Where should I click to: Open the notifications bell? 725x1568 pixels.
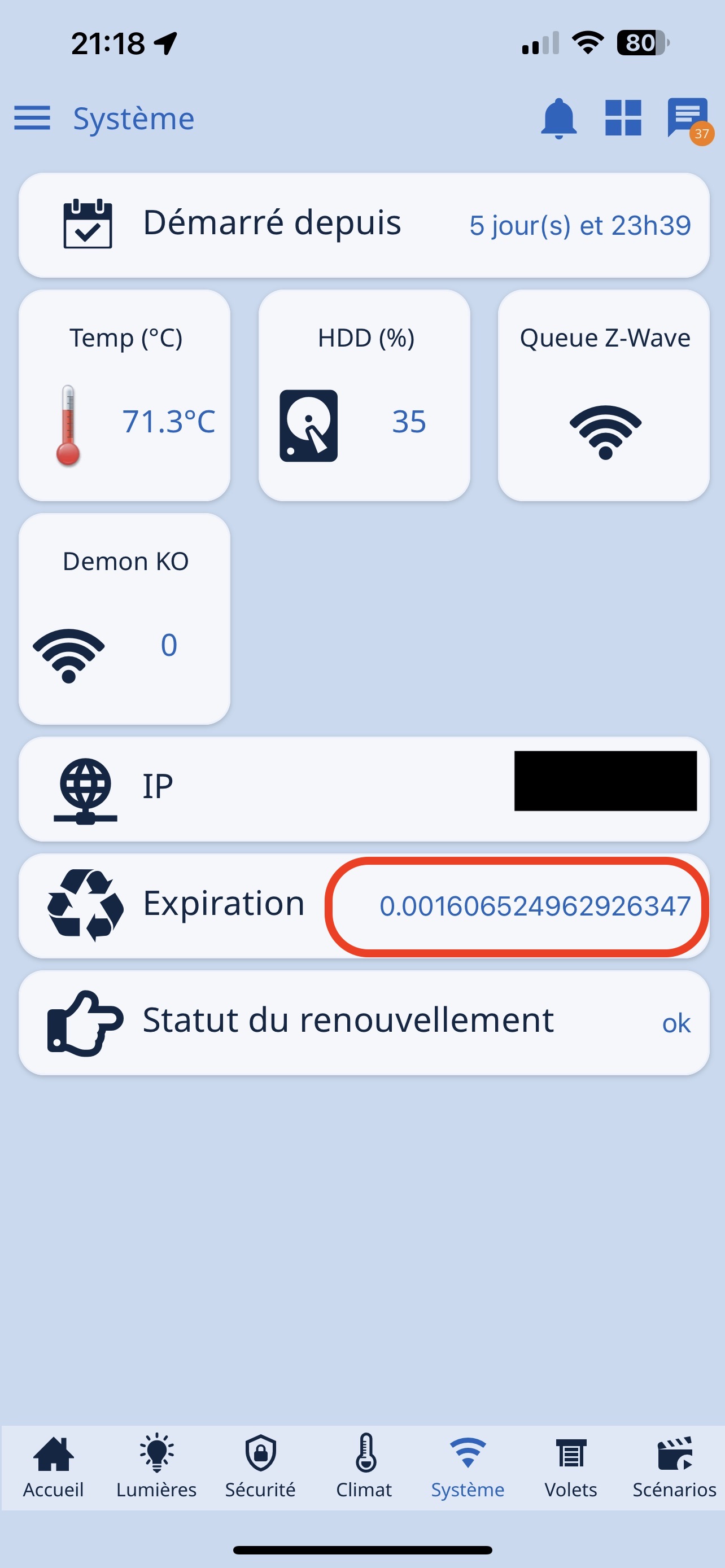point(558,117)
